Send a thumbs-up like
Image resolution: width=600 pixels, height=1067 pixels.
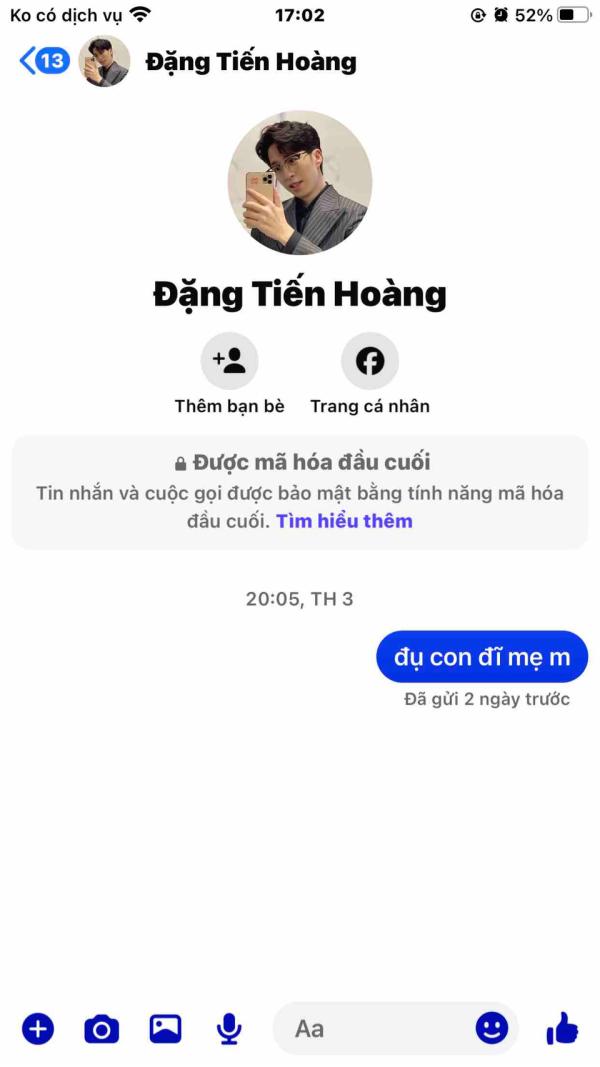[562, 1028]
